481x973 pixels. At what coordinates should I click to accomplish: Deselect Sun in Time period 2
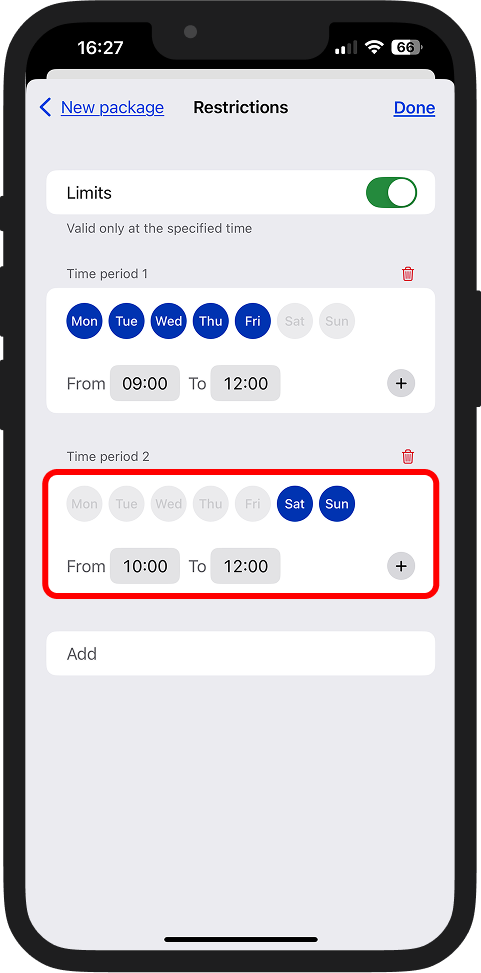click(x=337, y=504)
